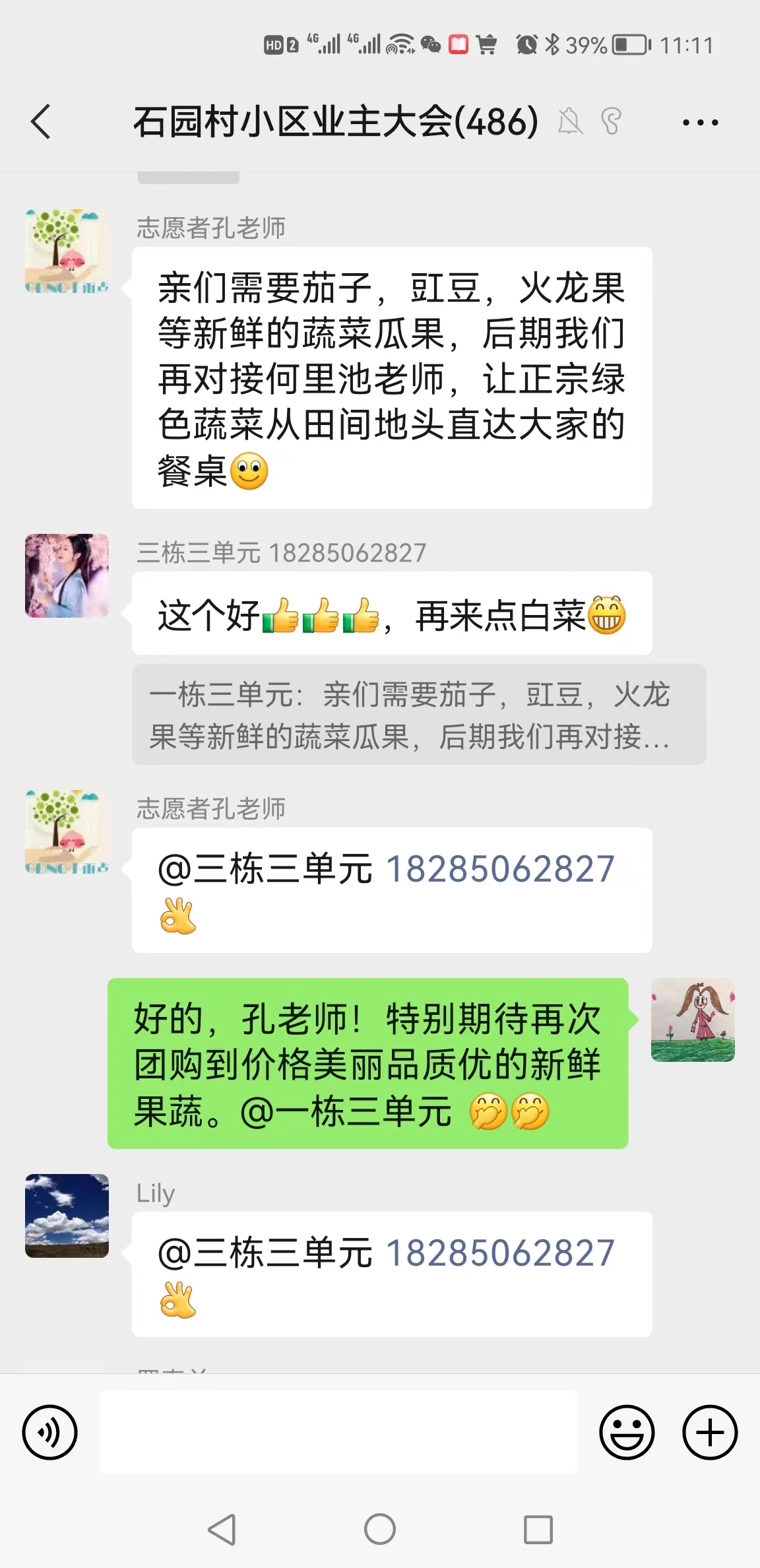Open the plus attachments menu
This screenshot has height=1568, width=760.
click(x=709, y=1432)
